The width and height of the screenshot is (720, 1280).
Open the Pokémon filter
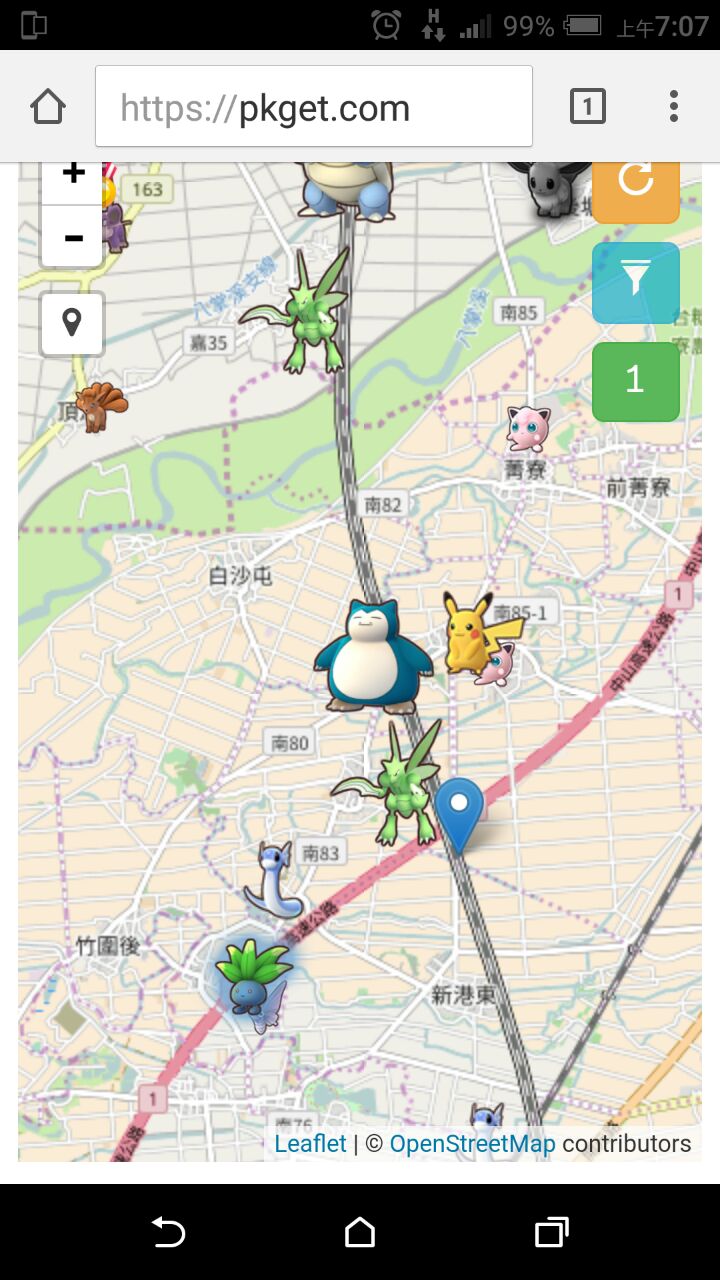click(x=636, y=282)
